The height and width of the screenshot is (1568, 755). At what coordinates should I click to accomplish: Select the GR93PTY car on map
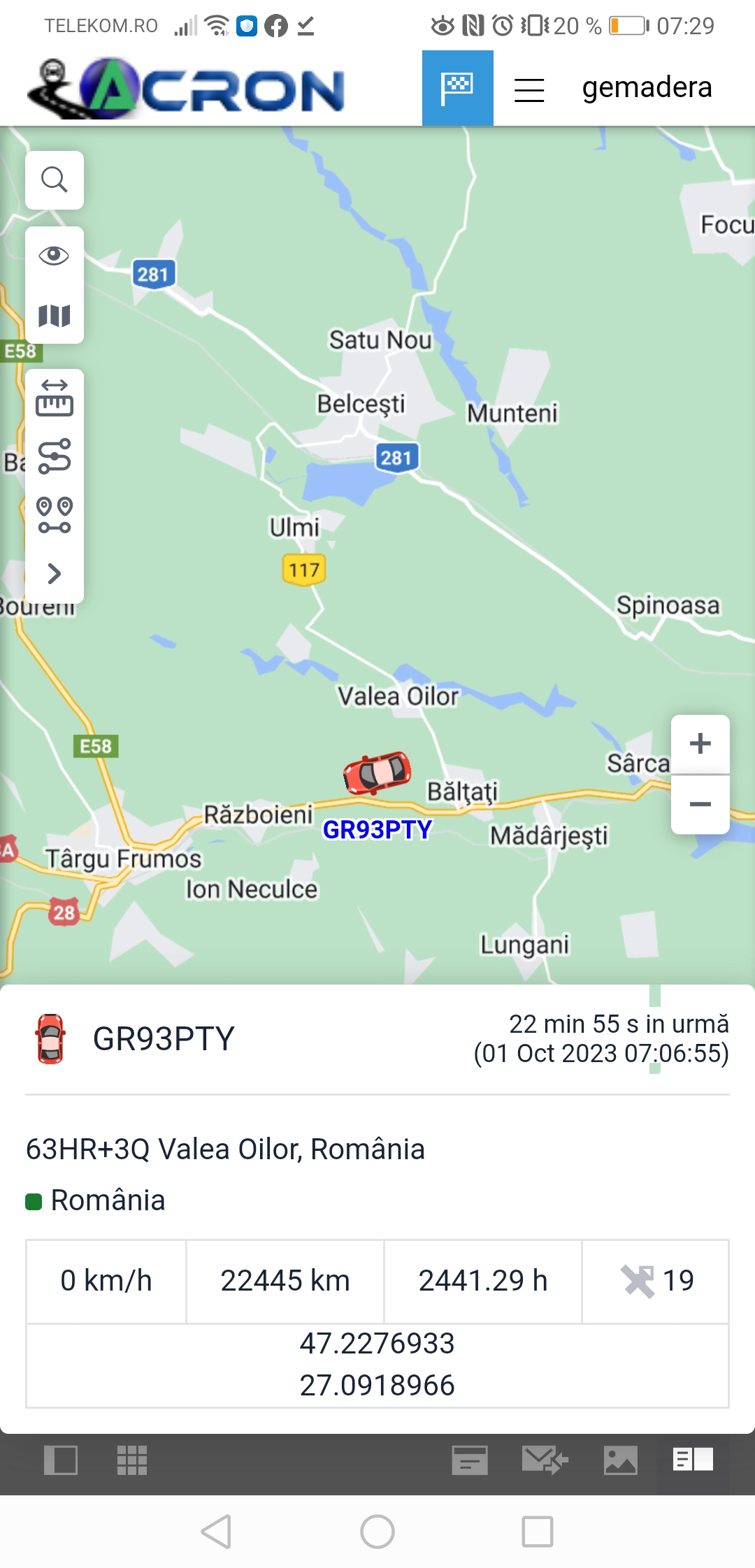[x=377, y=773]
